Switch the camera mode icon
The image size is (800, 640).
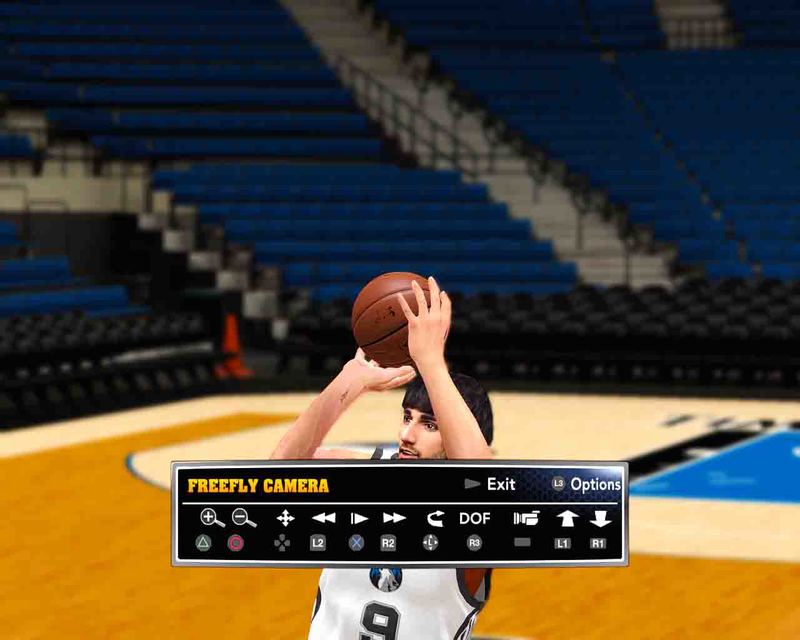click(x=526, y=518)
